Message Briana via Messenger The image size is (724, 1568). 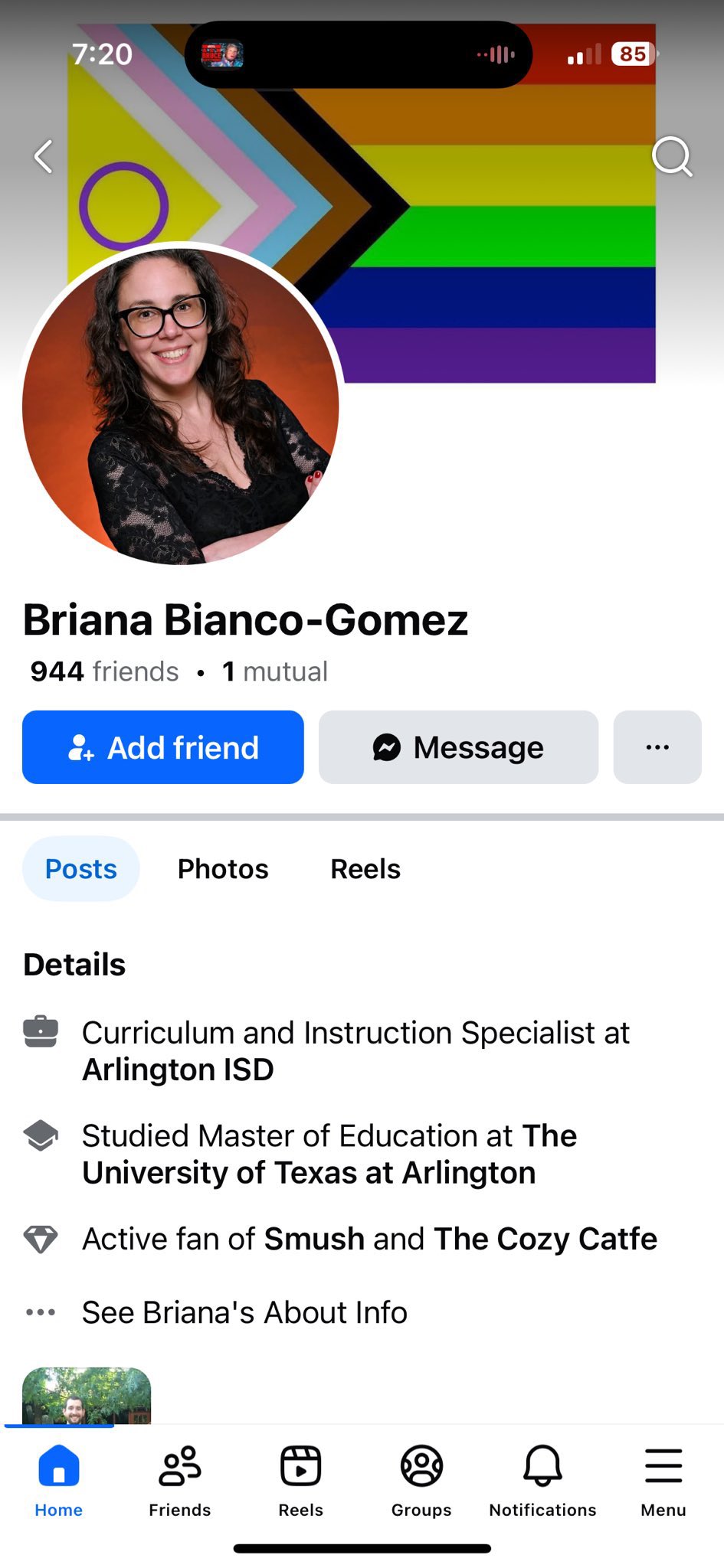click(x=458, y=747)
